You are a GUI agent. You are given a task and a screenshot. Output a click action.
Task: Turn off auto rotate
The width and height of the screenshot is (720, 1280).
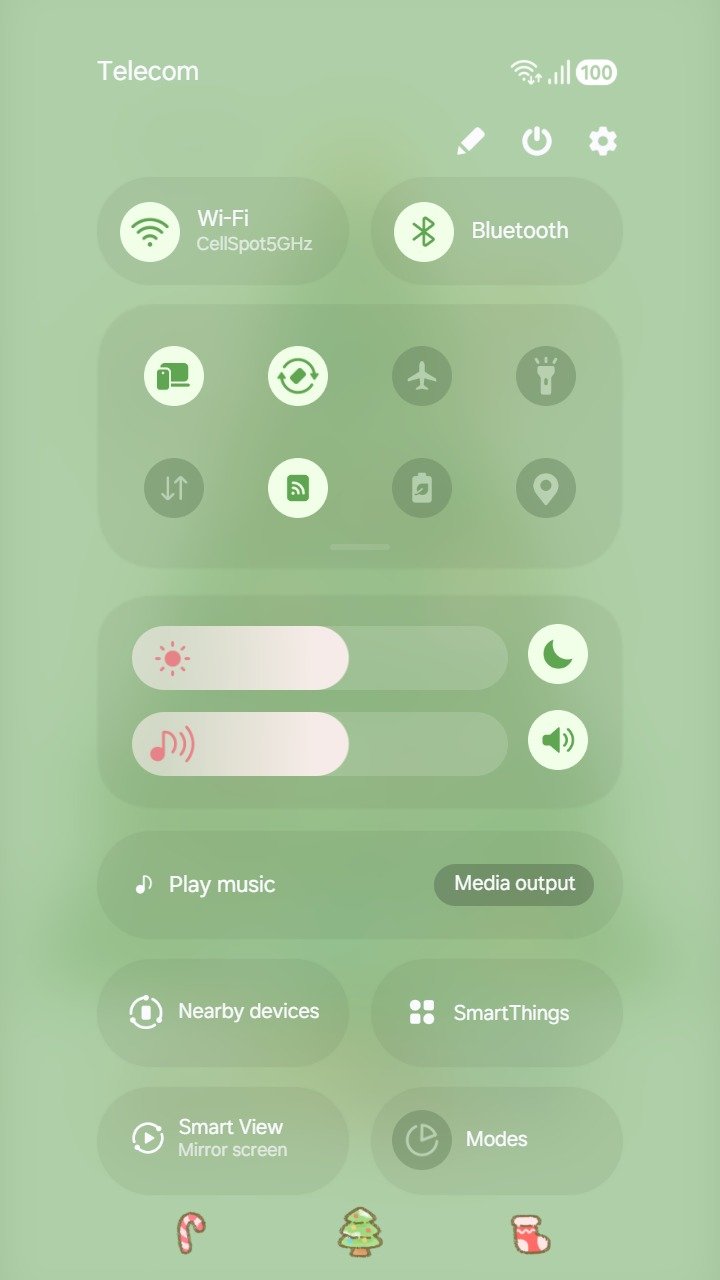[298, 376]
